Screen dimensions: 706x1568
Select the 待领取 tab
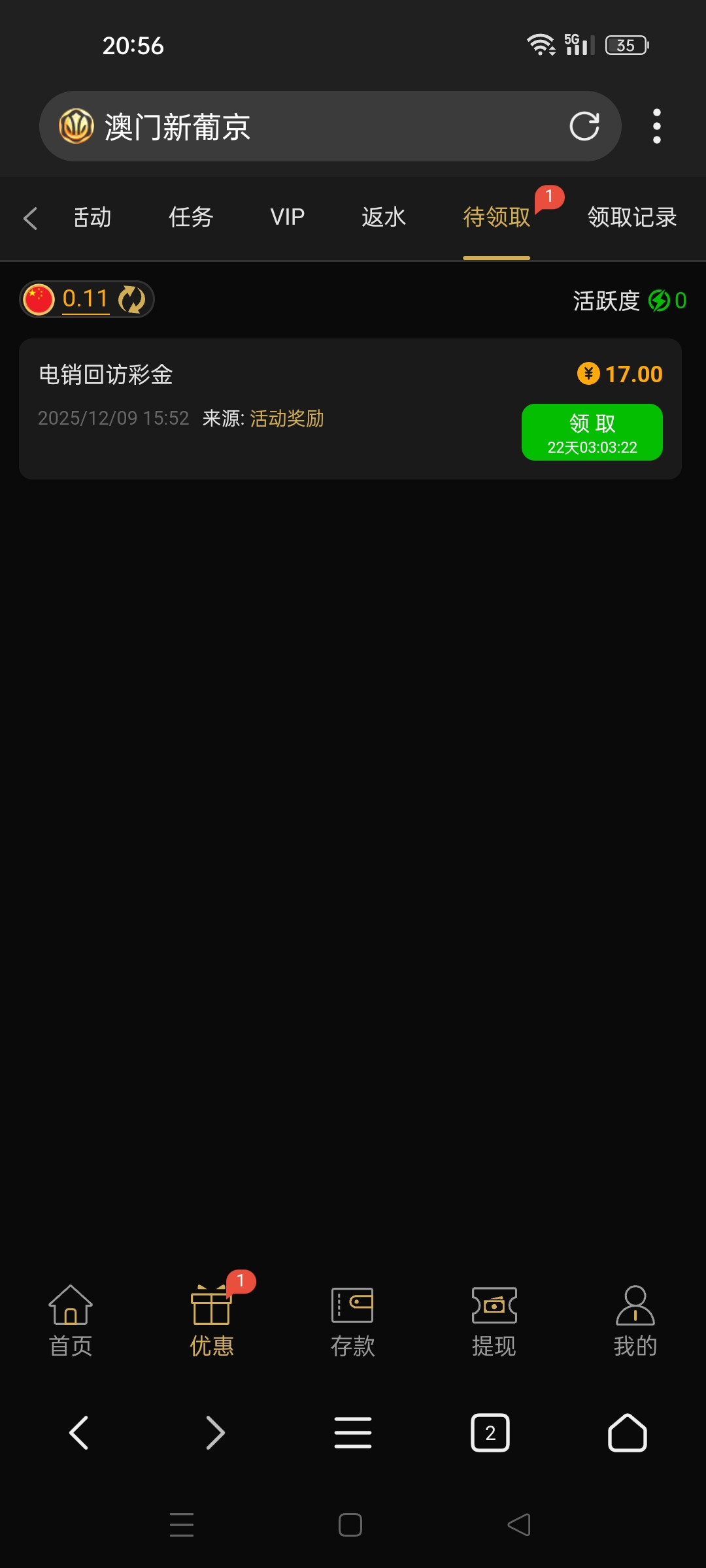coord(496,217)
